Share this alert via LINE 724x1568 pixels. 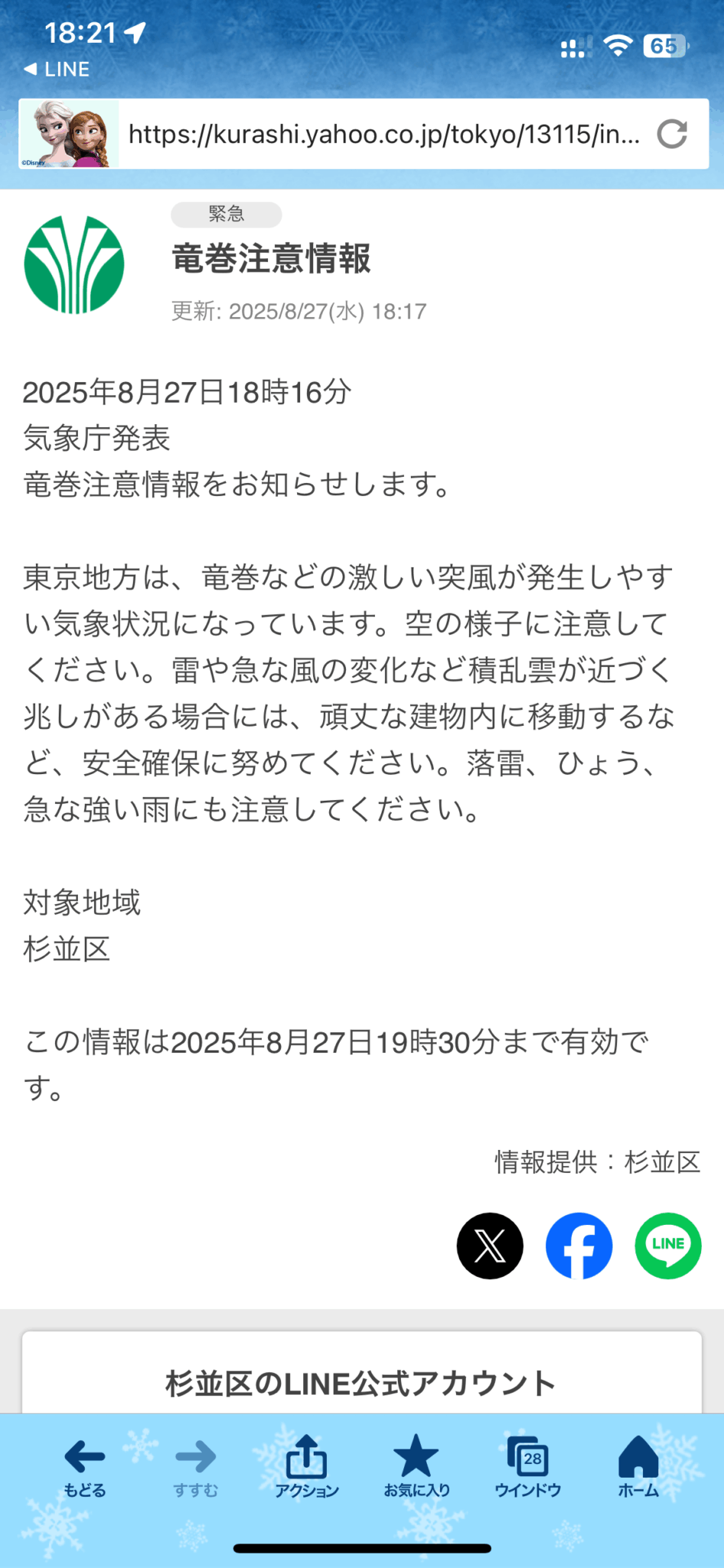pyautogui.click(x=668, y=1246)
